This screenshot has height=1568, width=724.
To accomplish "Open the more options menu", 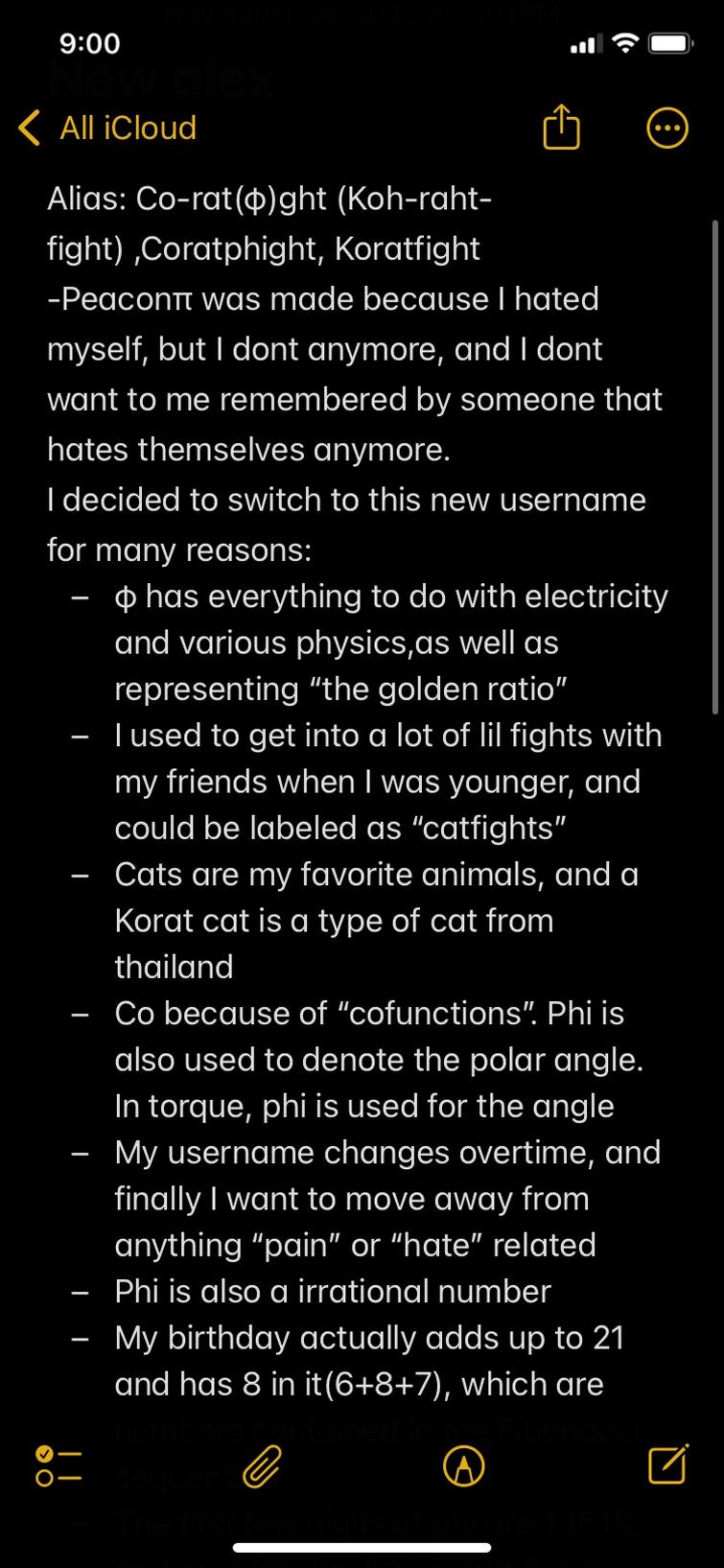I will click(x=667, y=128).
